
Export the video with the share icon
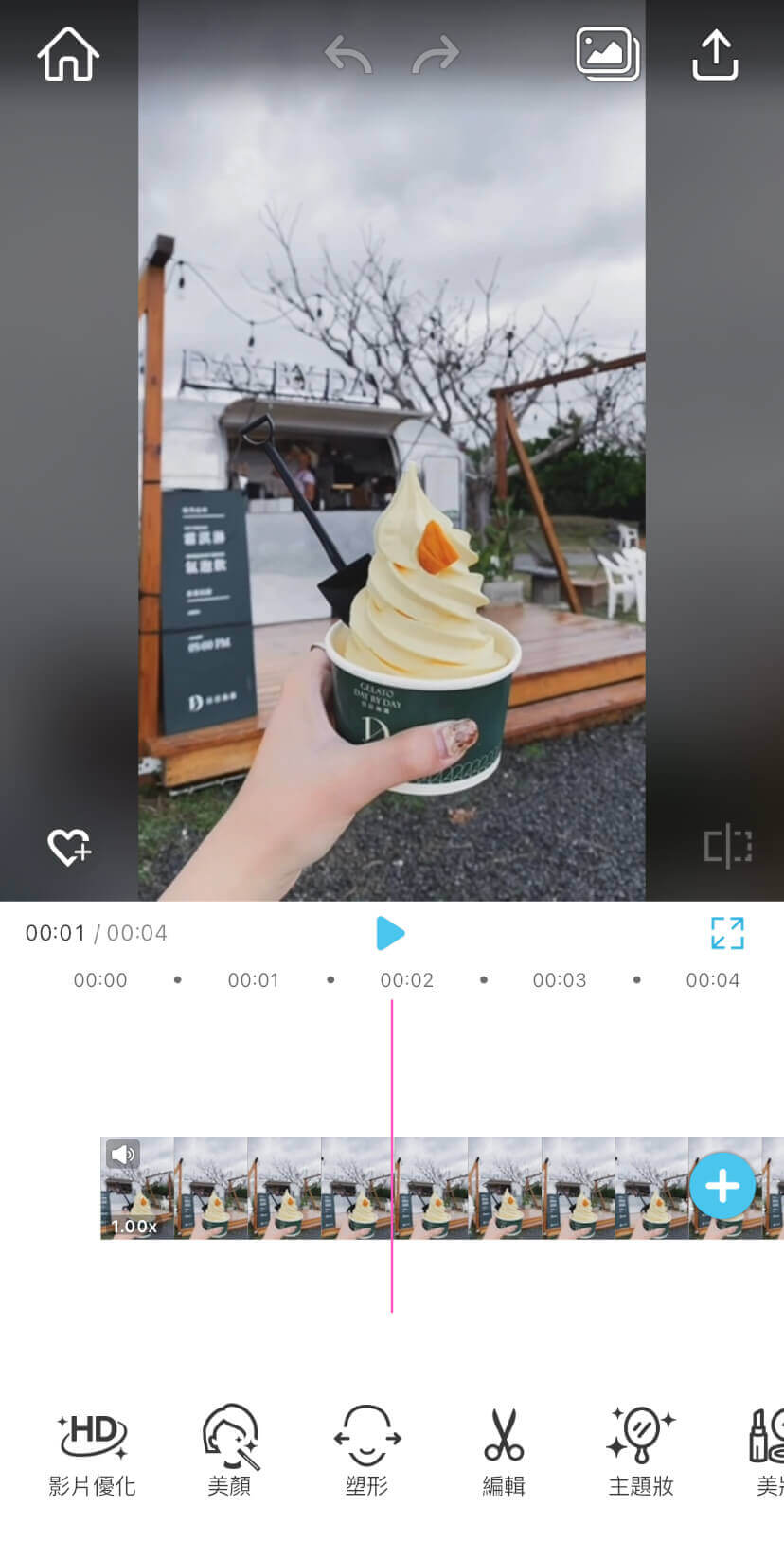coord(716,54)
